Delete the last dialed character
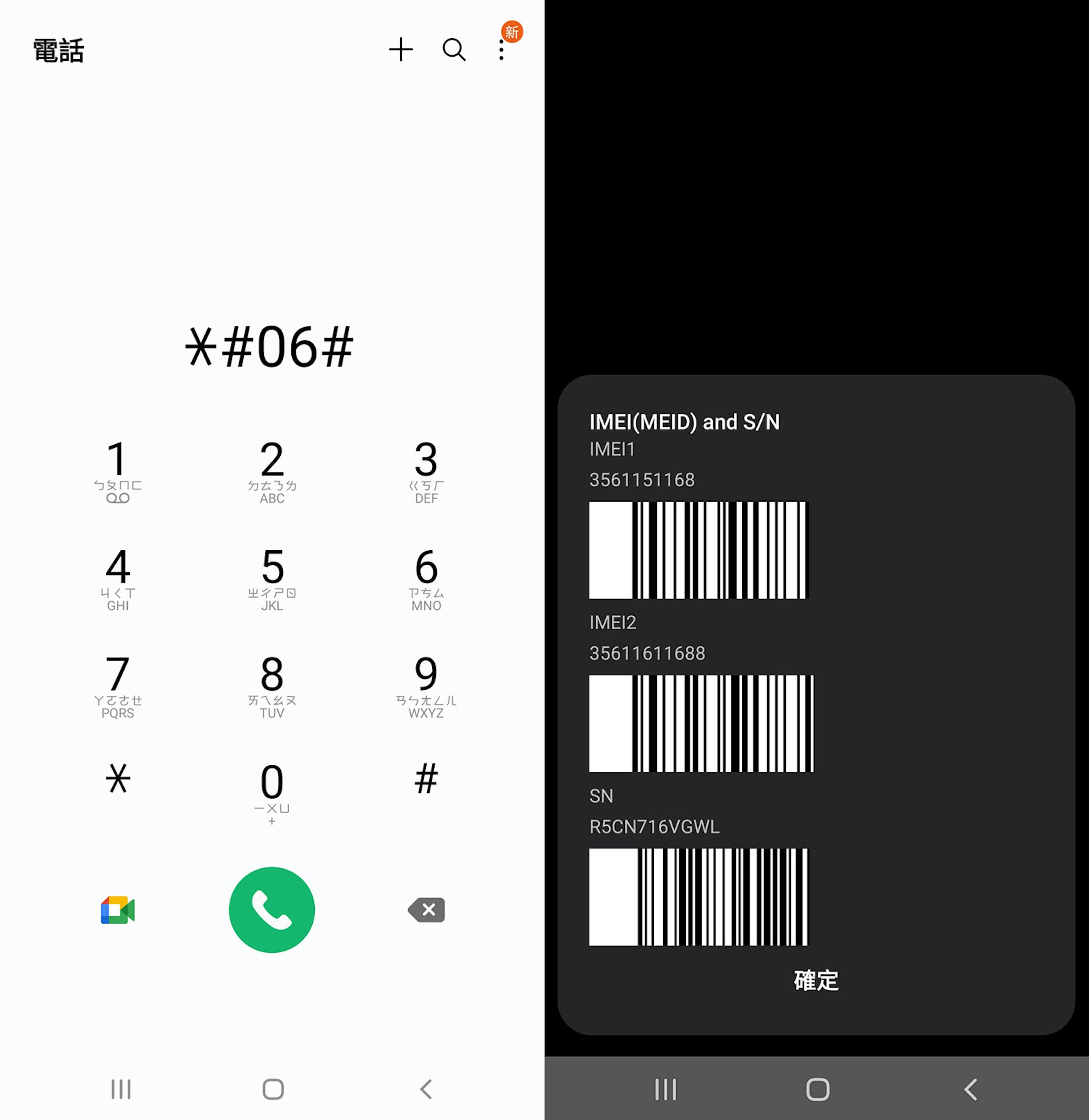 (427, 909)
